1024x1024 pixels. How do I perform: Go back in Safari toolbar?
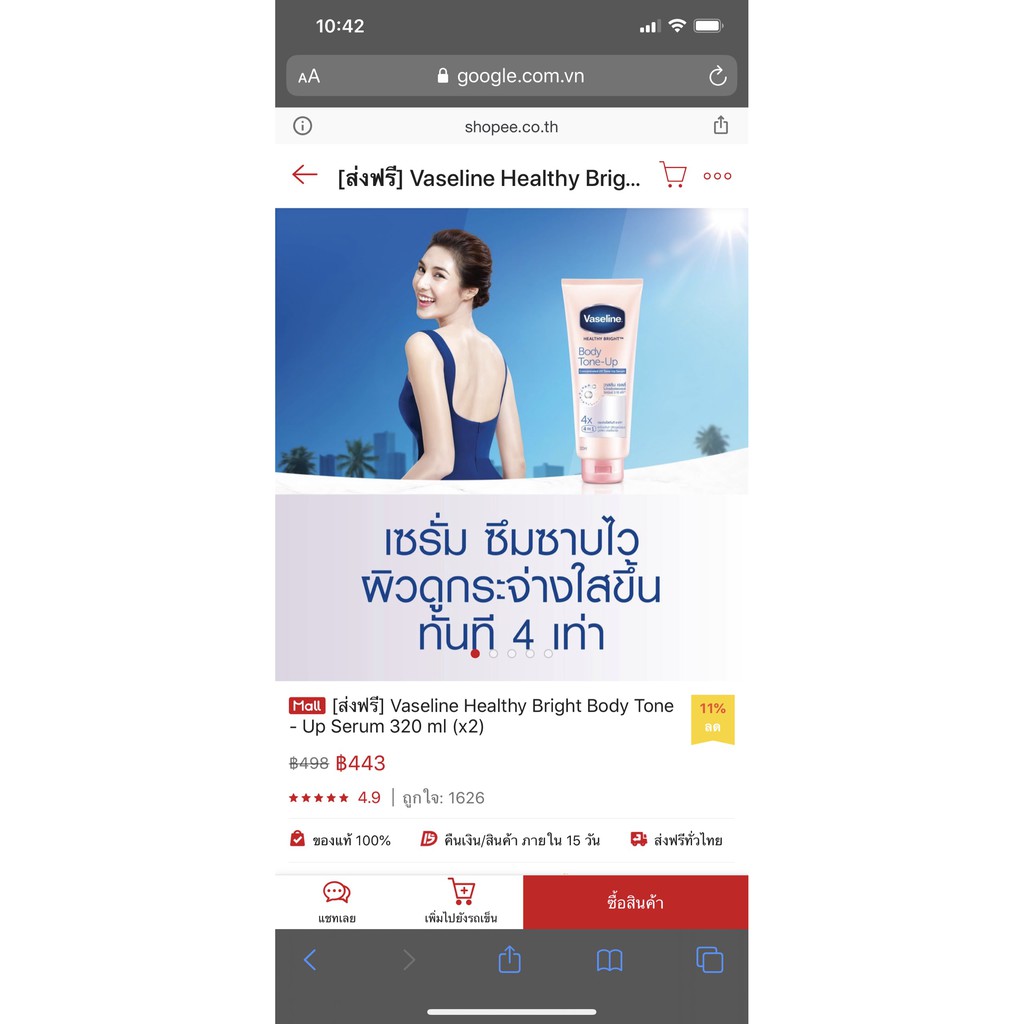310,960
